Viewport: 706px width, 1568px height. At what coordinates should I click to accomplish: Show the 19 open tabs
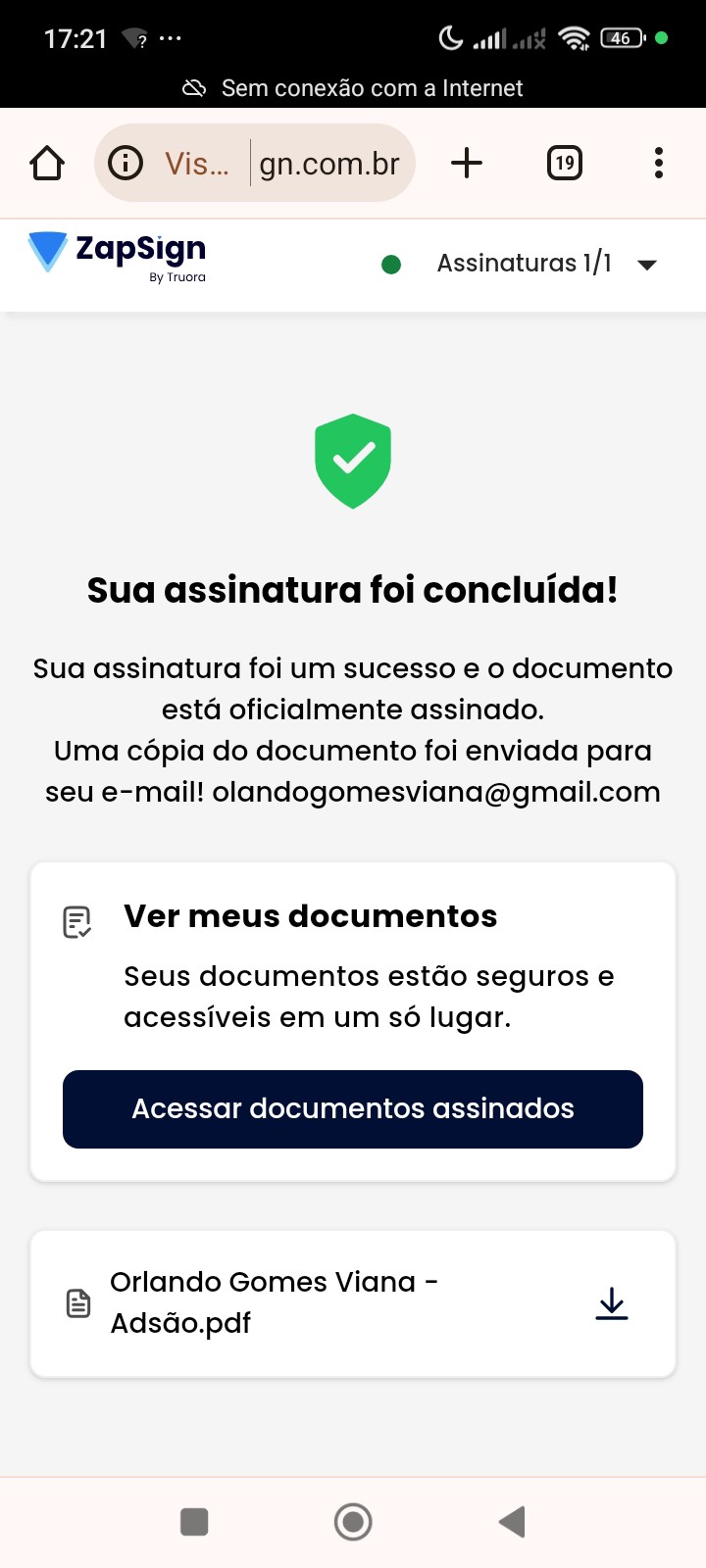[564, 163]
